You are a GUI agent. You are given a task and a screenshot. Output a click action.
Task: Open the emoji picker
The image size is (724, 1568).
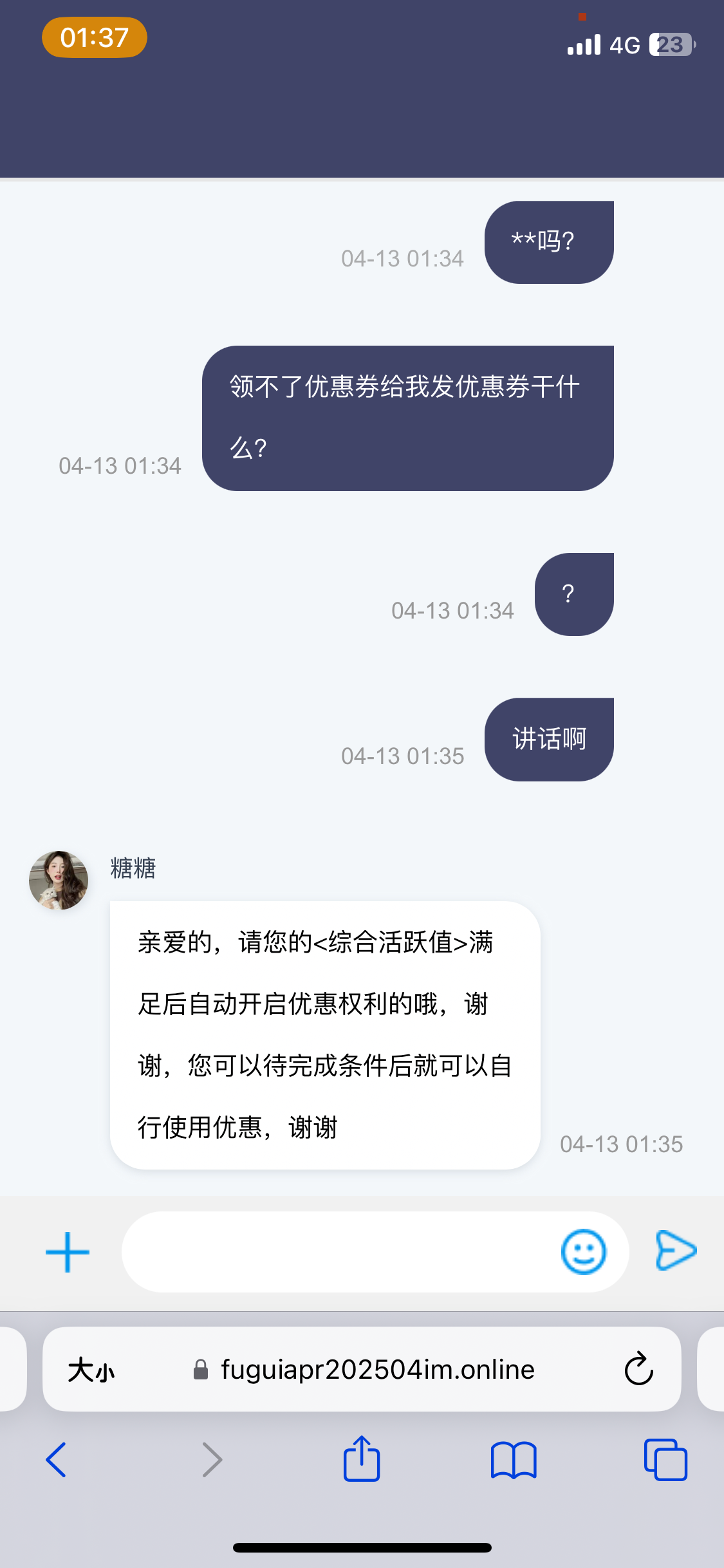(x=583, y=1252)
